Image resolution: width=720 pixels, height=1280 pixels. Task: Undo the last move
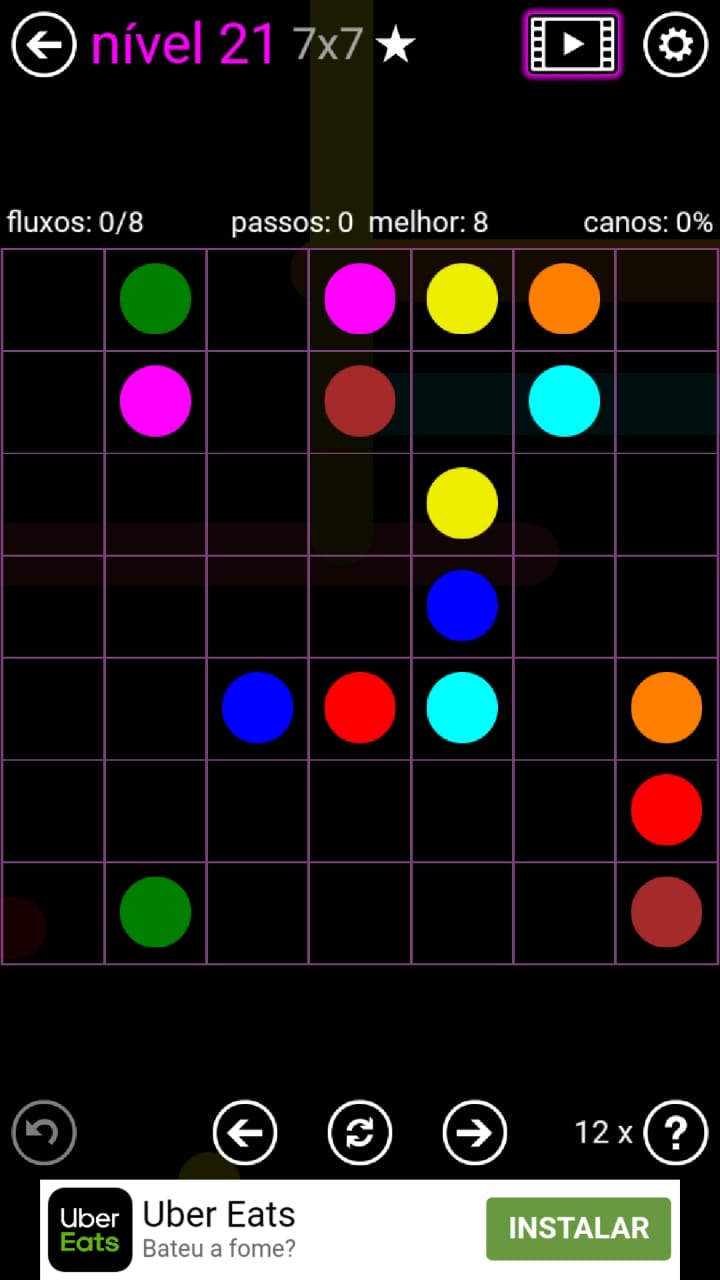[x=44, y=1133]
